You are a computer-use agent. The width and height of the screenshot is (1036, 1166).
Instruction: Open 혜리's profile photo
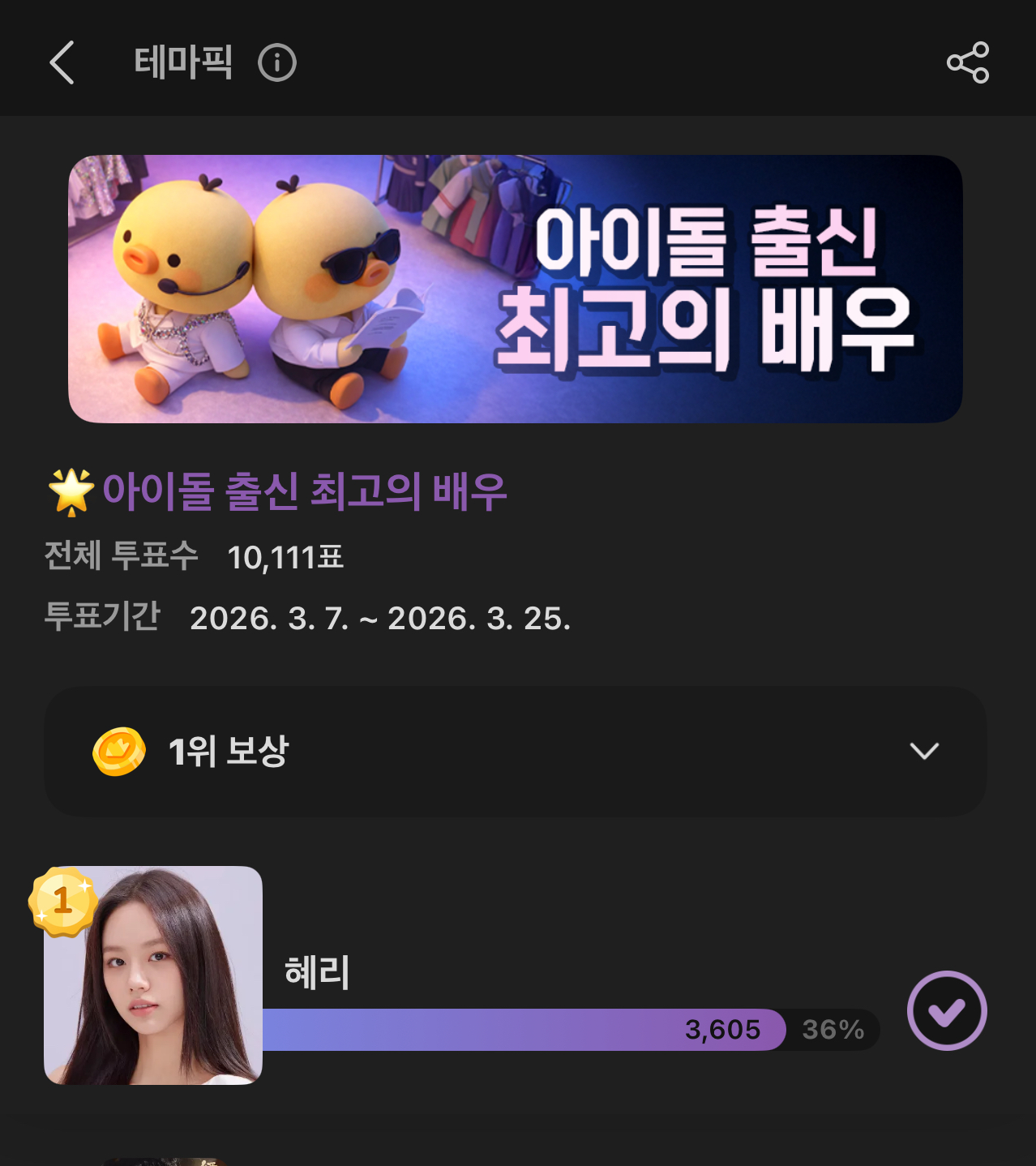pos(153,975)
